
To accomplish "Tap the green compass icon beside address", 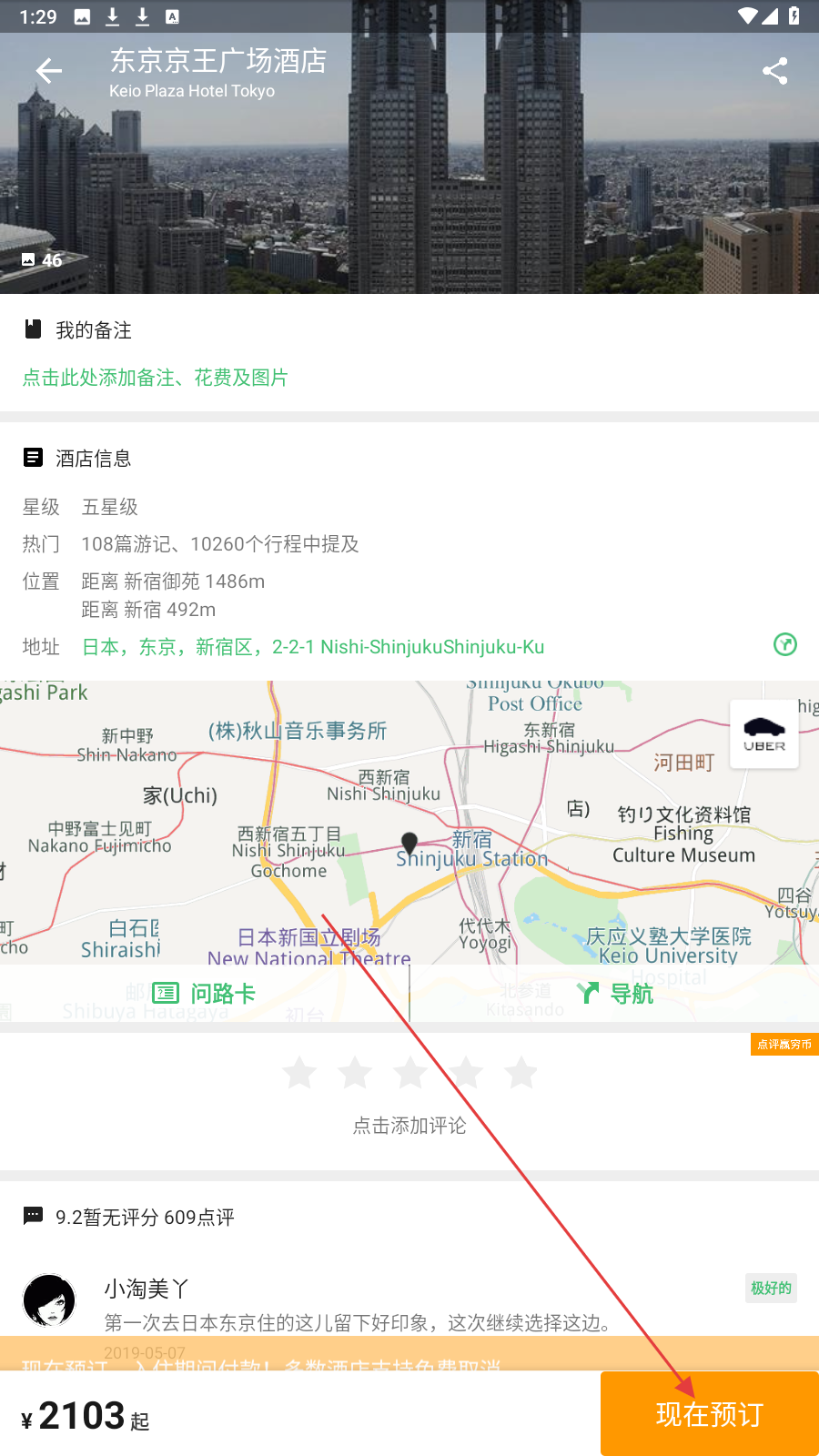I will click(x=784, y=645).
